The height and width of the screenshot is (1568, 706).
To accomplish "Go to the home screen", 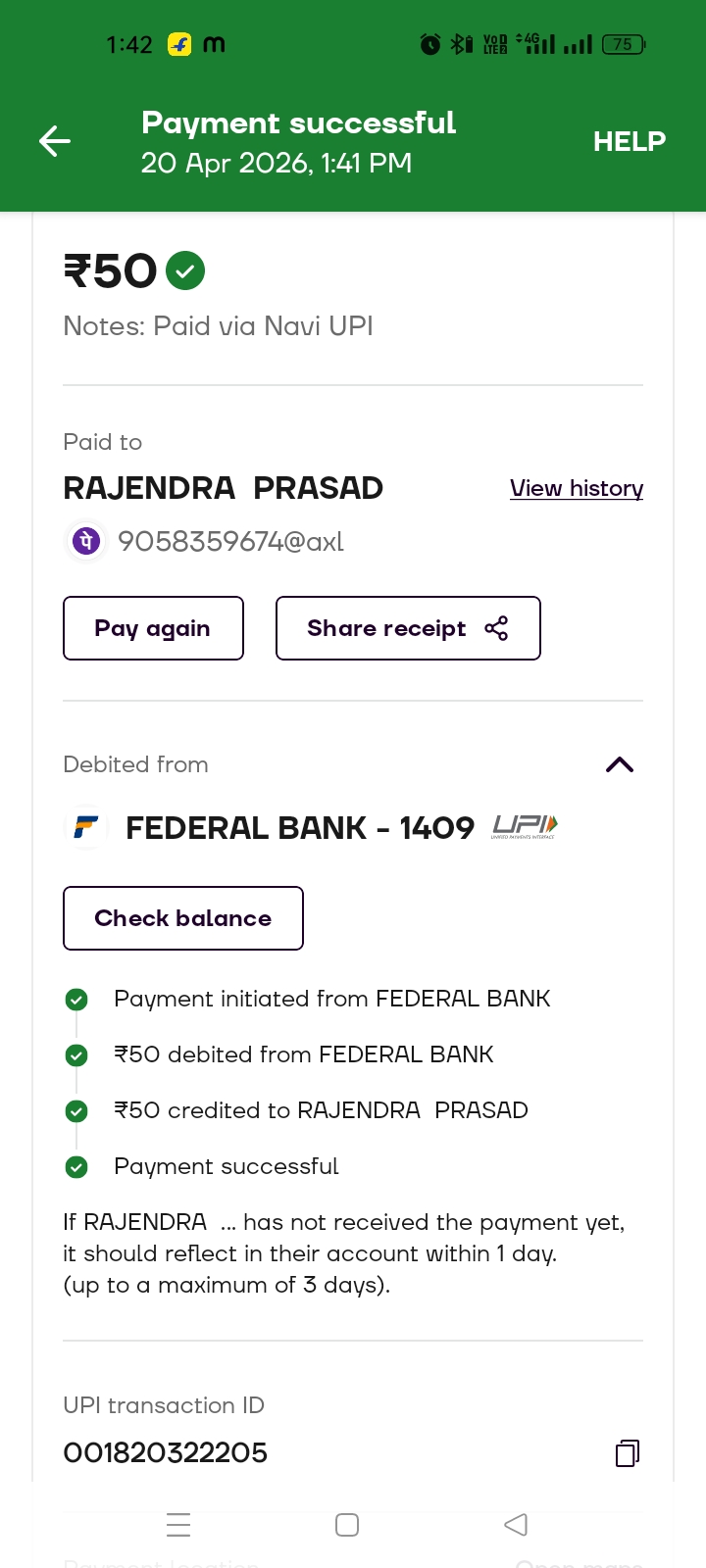I will pos(347,1525).
